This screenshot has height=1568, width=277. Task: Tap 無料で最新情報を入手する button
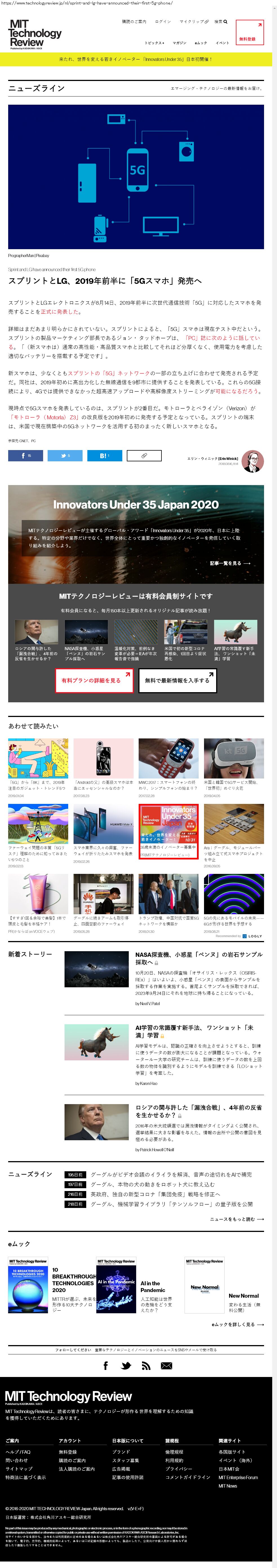177,680
